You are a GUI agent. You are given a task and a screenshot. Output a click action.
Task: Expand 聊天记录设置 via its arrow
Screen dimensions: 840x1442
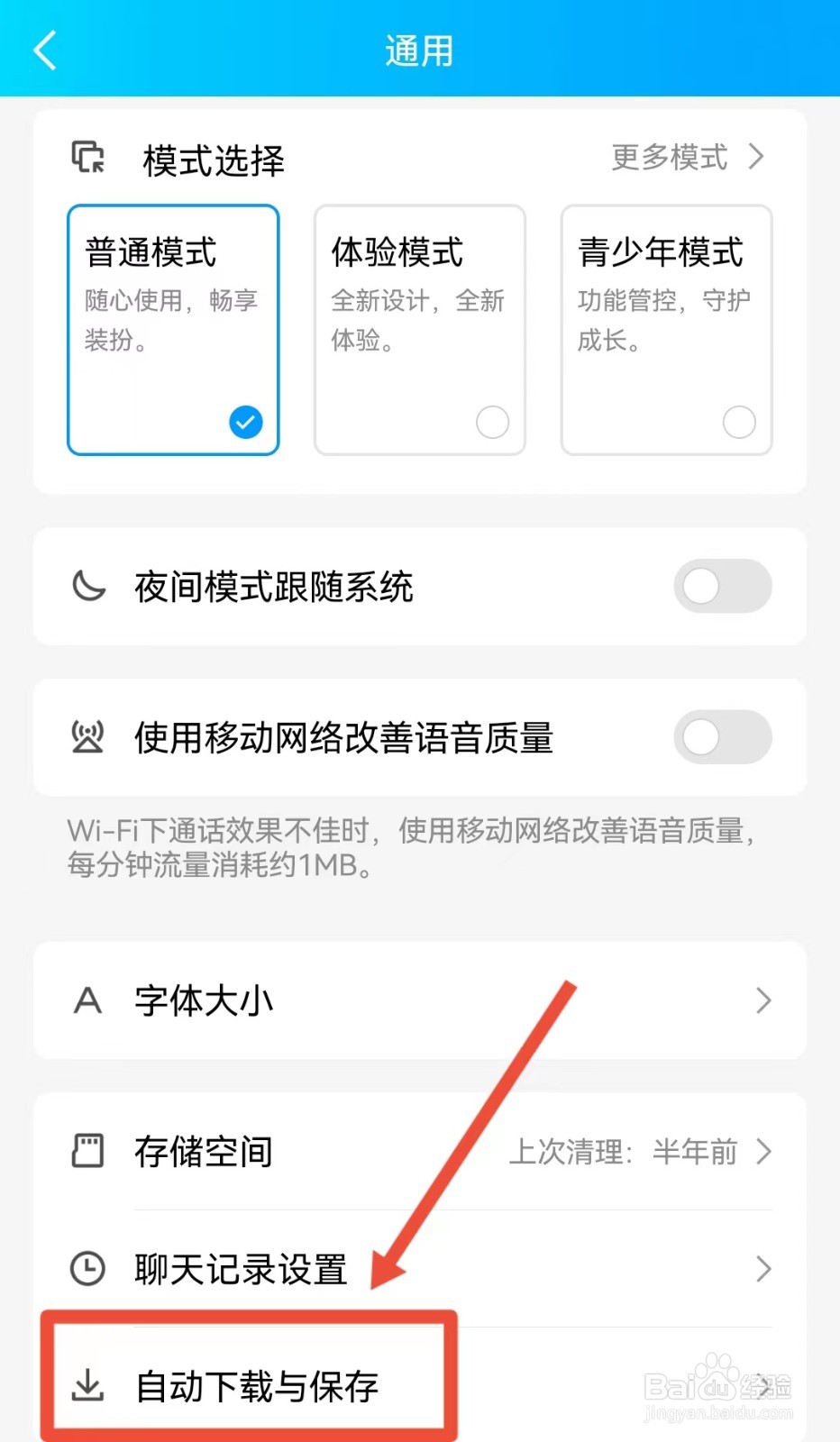(x=764, y=1269)
